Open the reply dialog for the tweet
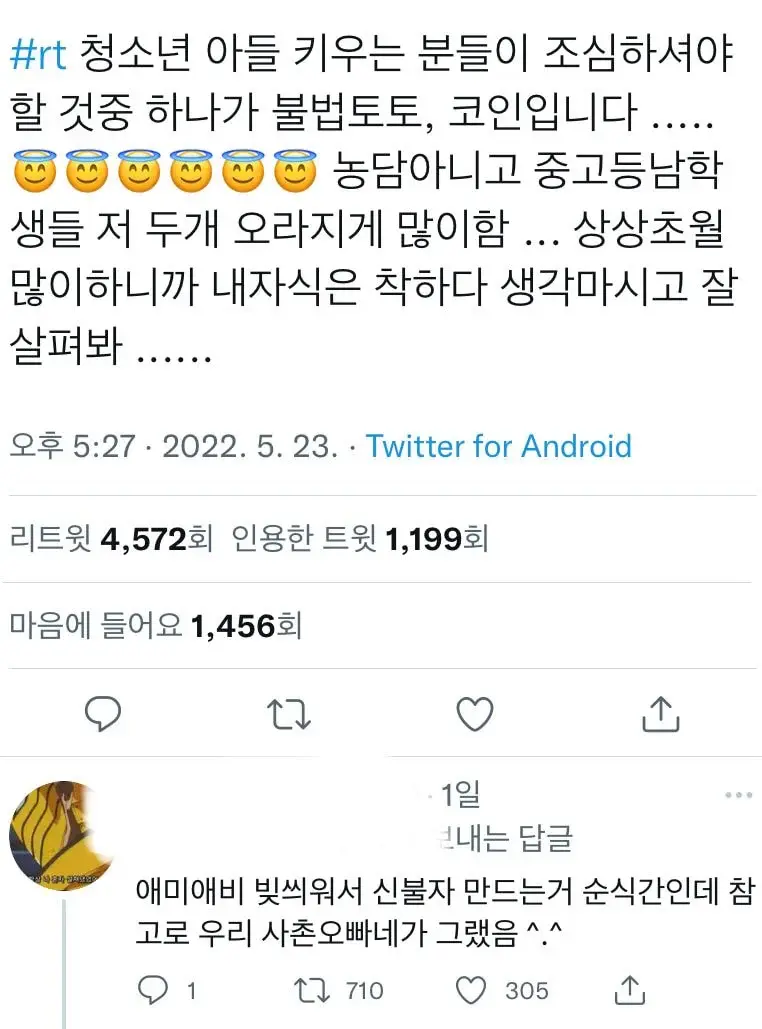 (104, 714)
